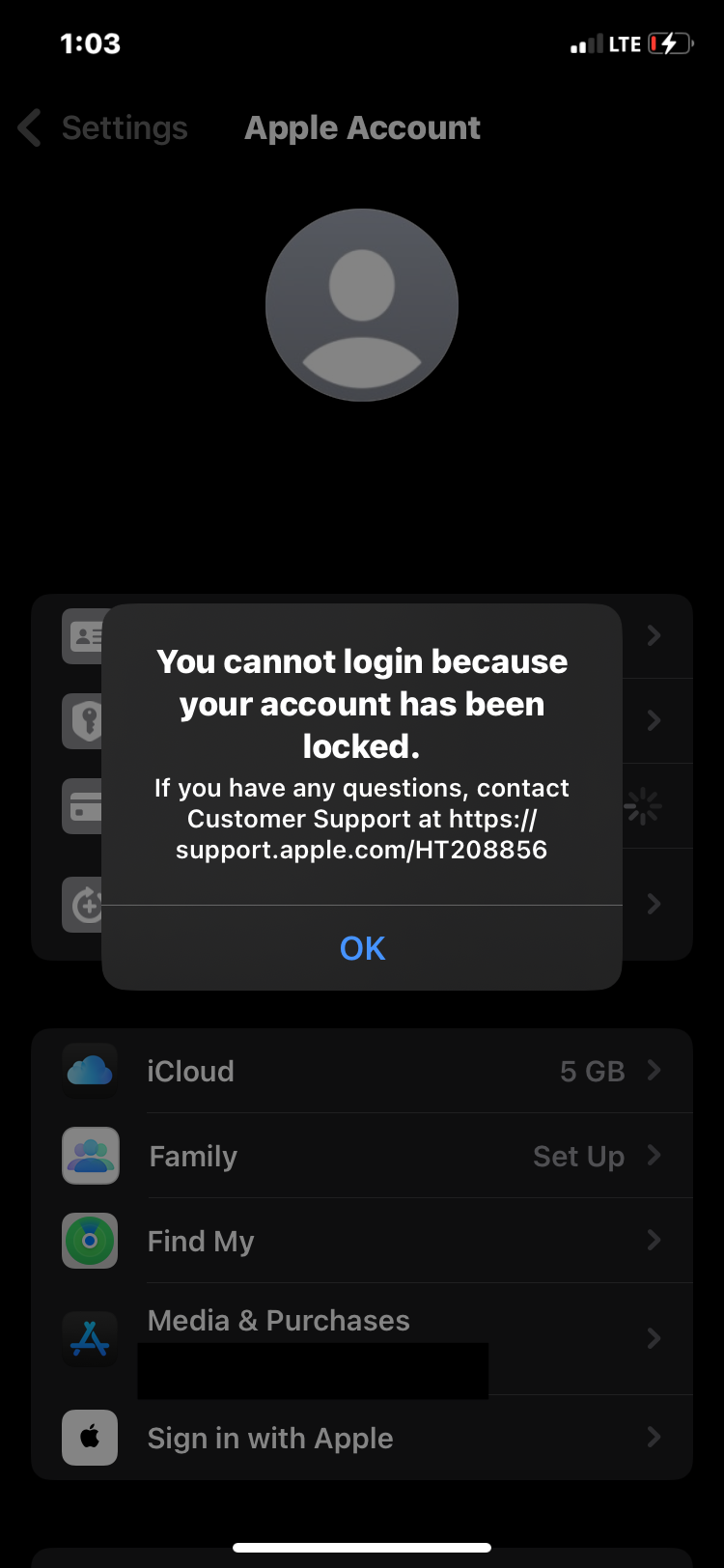Tap the Set Up label for Family
Image resolution: width=724 pixels, height=1568 pixels.
[578, 1156]
